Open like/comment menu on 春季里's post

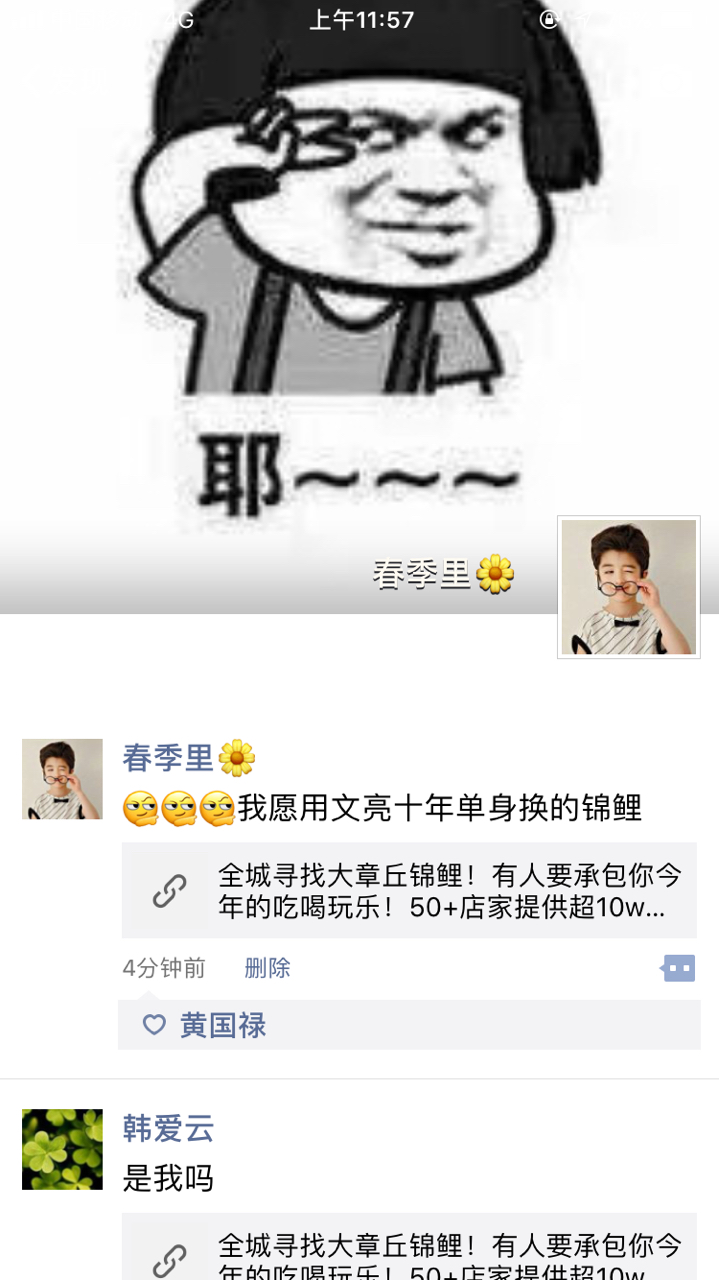678,968
